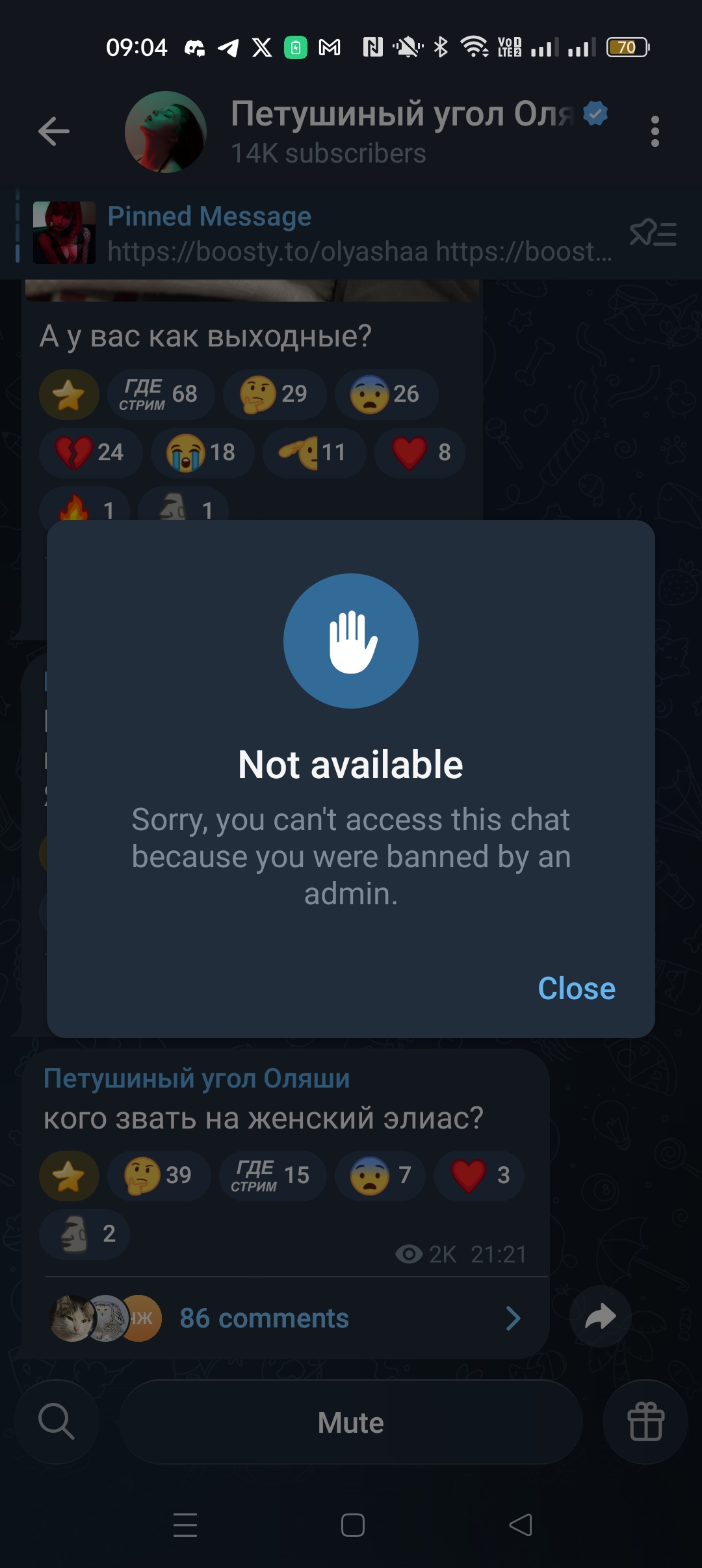Viewport: 702px width, 1568px height.
Task: Add the broken heart reaction with 24
Action: click(x=90, y=452)
